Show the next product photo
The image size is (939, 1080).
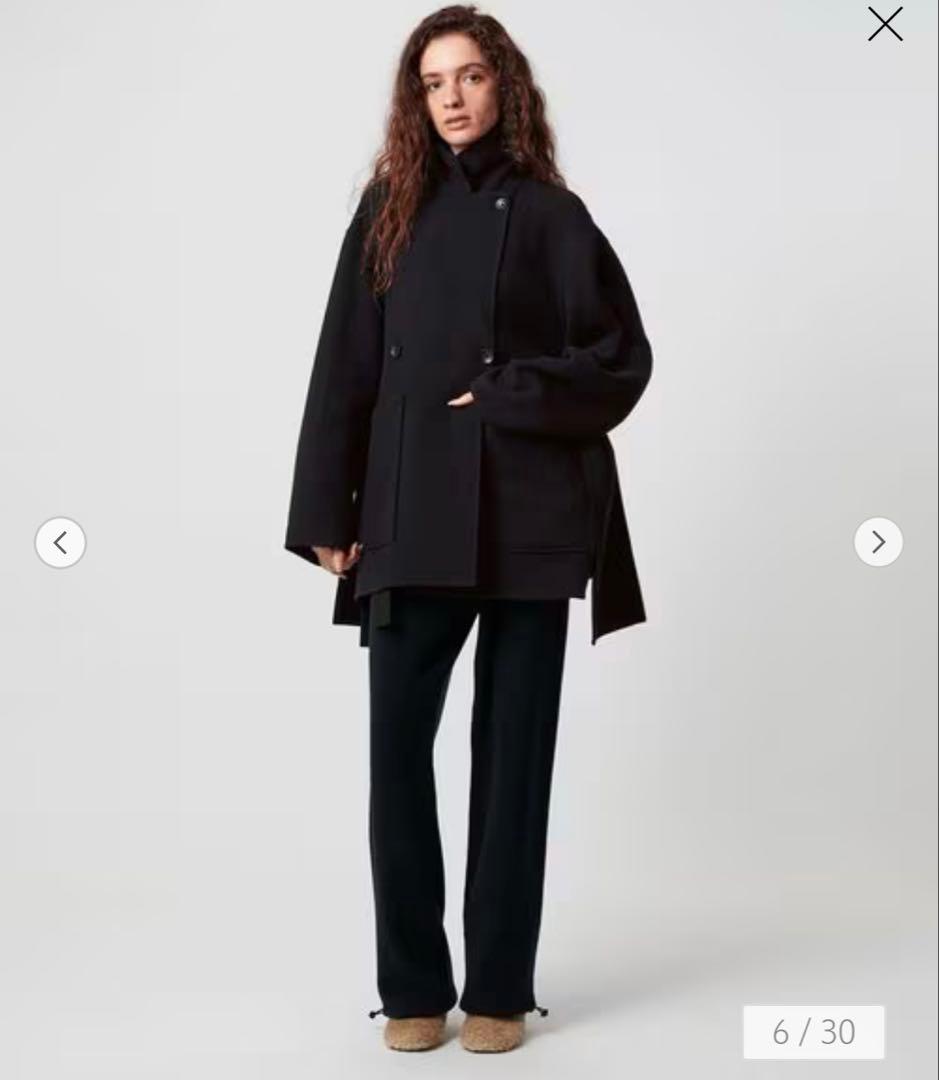[x=878, y=542]
